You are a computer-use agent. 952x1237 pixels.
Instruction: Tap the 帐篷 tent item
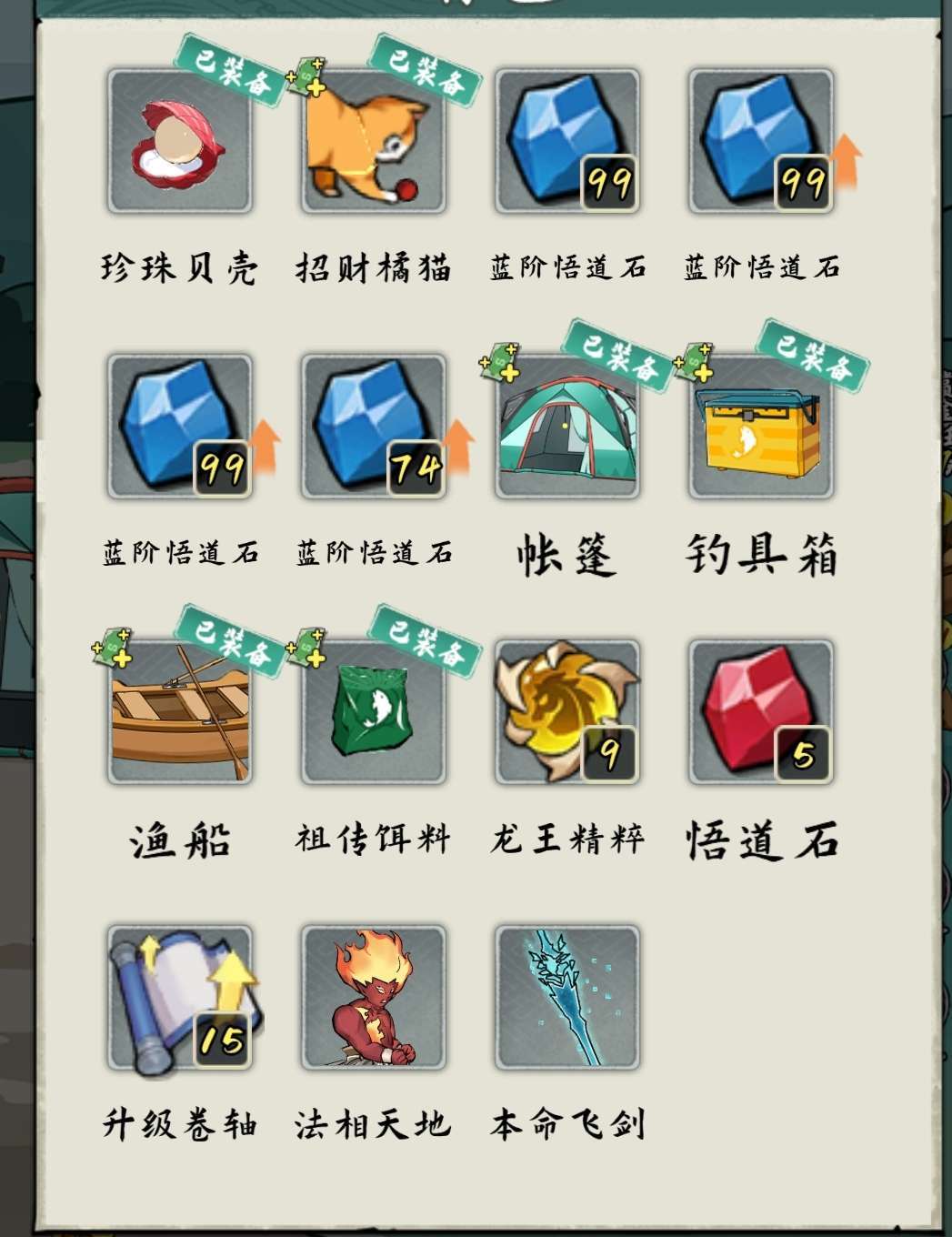pos(566,427)
